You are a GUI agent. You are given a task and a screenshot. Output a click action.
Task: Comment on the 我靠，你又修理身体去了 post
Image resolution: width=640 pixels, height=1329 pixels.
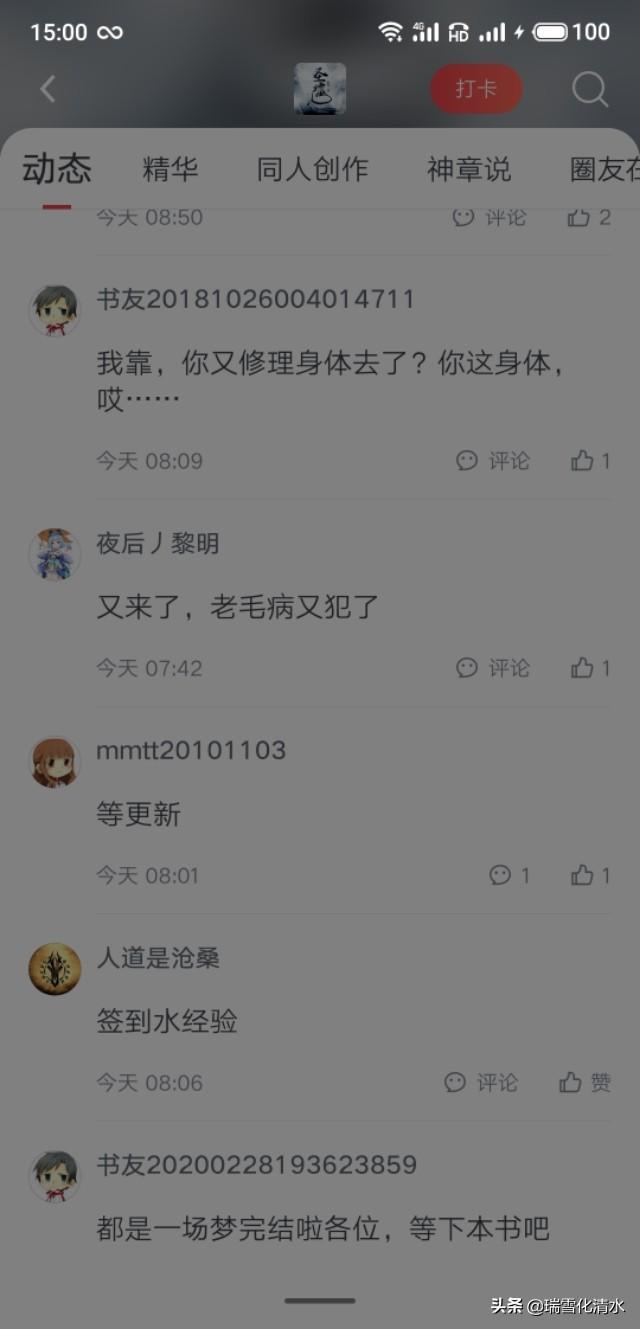point(493,461)
